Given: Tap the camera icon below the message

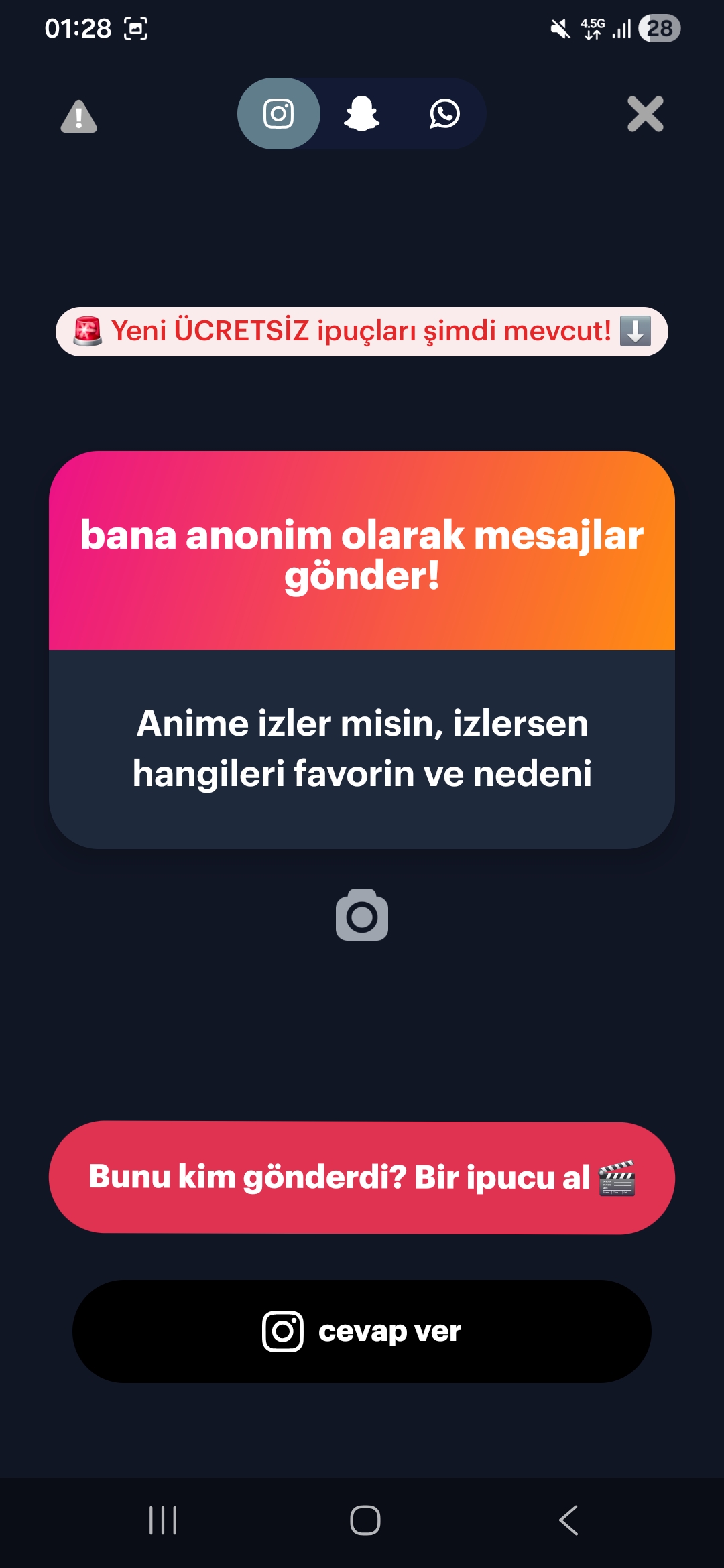Looking at the screenshot, I should click(362, 915).
